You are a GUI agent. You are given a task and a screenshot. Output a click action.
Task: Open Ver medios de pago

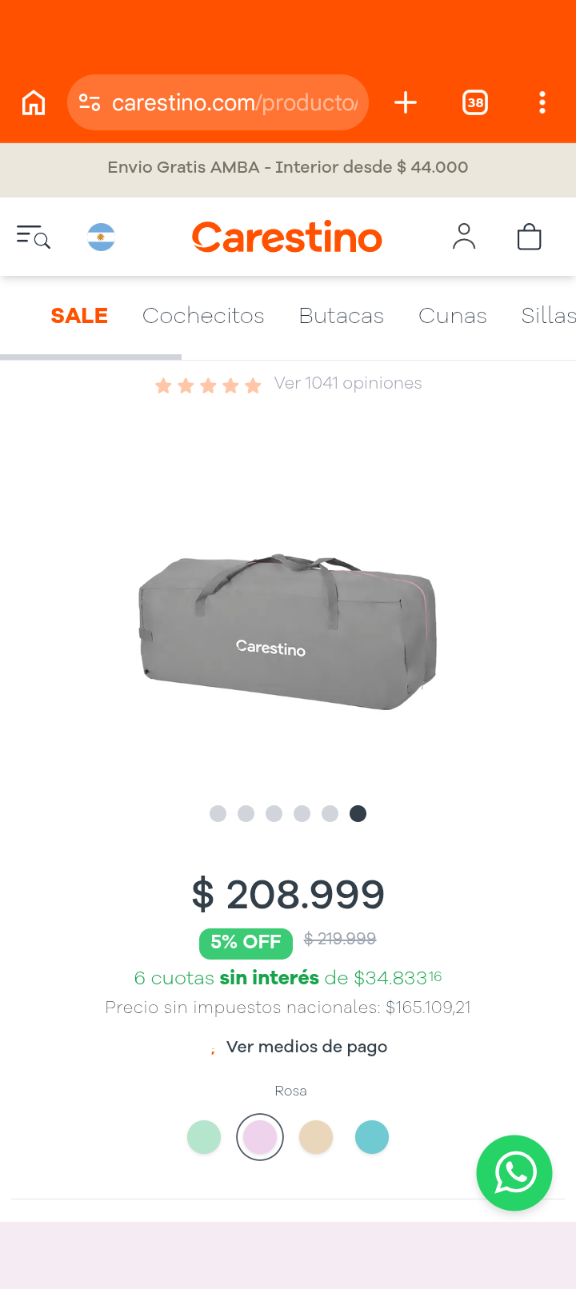click(306, 1047)
